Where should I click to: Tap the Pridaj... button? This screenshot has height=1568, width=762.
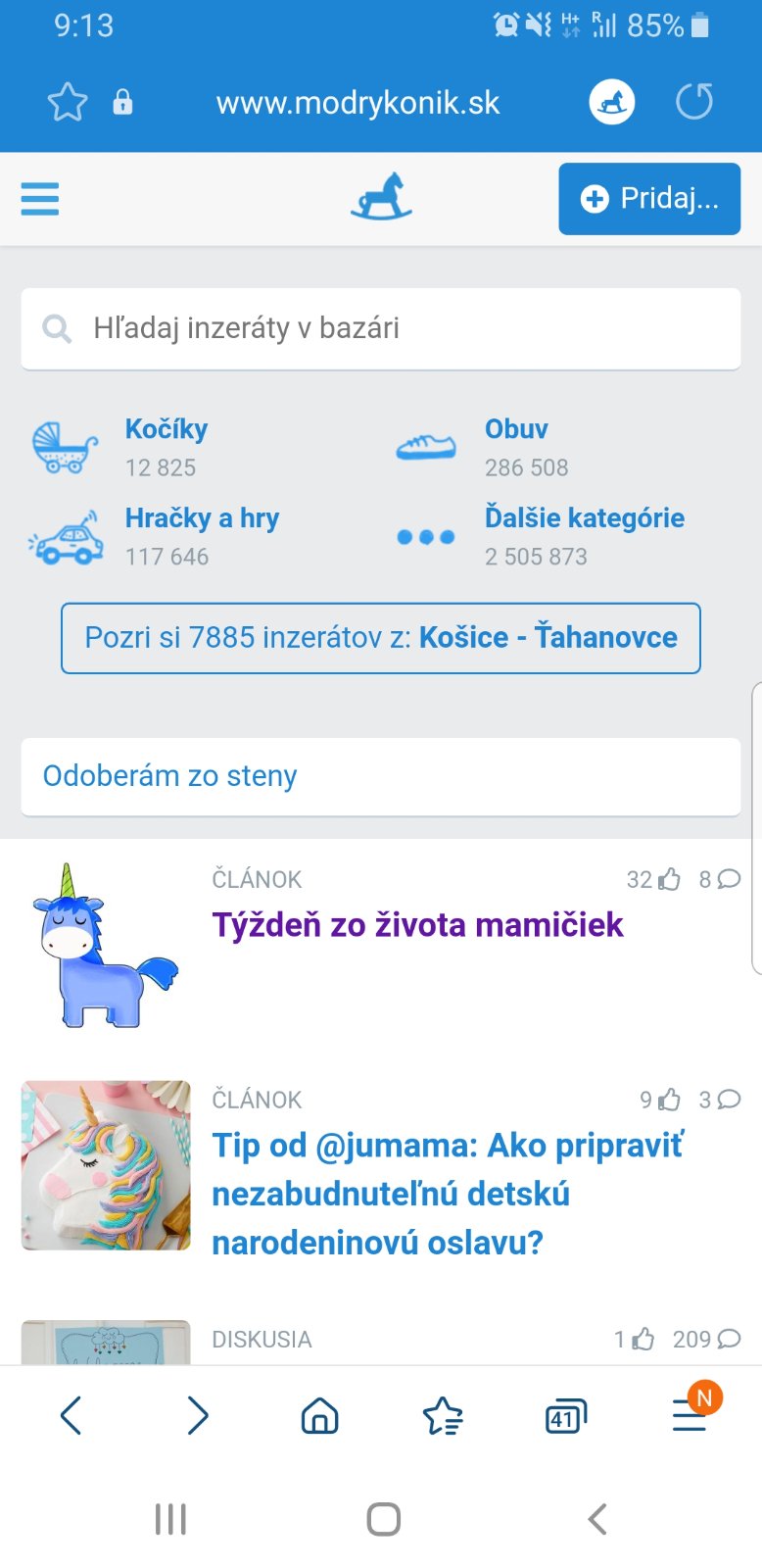(649, 199)
